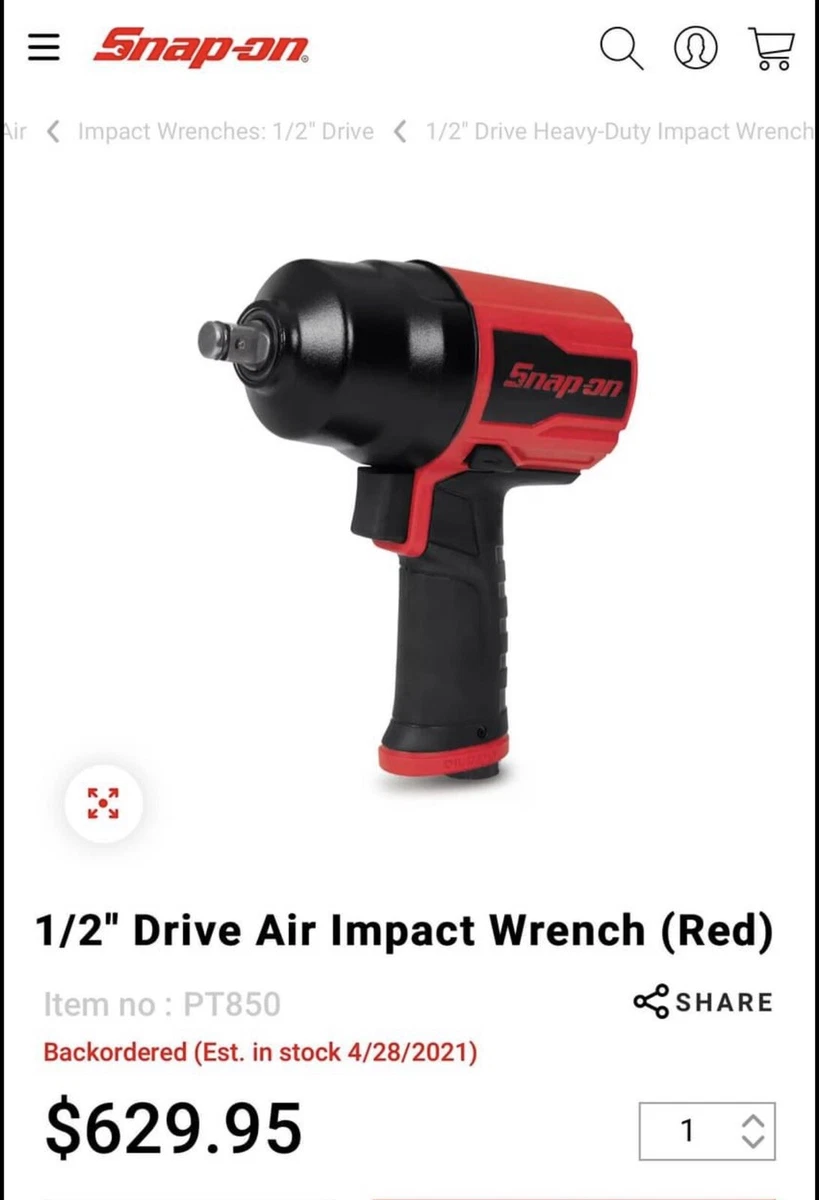The height and width of the screenshot is (1200, 819).
Task: Click the breadcrumb back chevron after Air
Action: tap(52, 131)
